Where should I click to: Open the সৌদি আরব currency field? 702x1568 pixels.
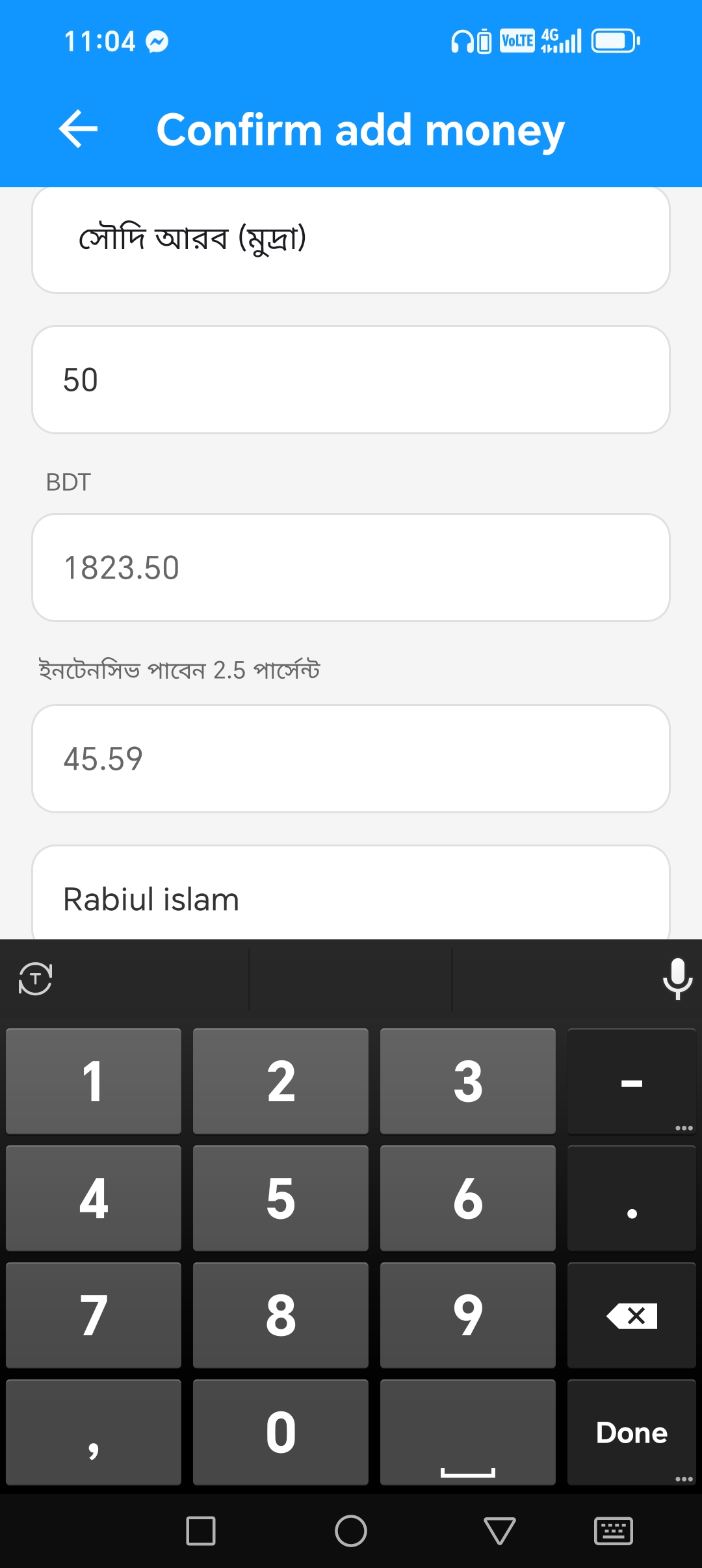(351, 239)
